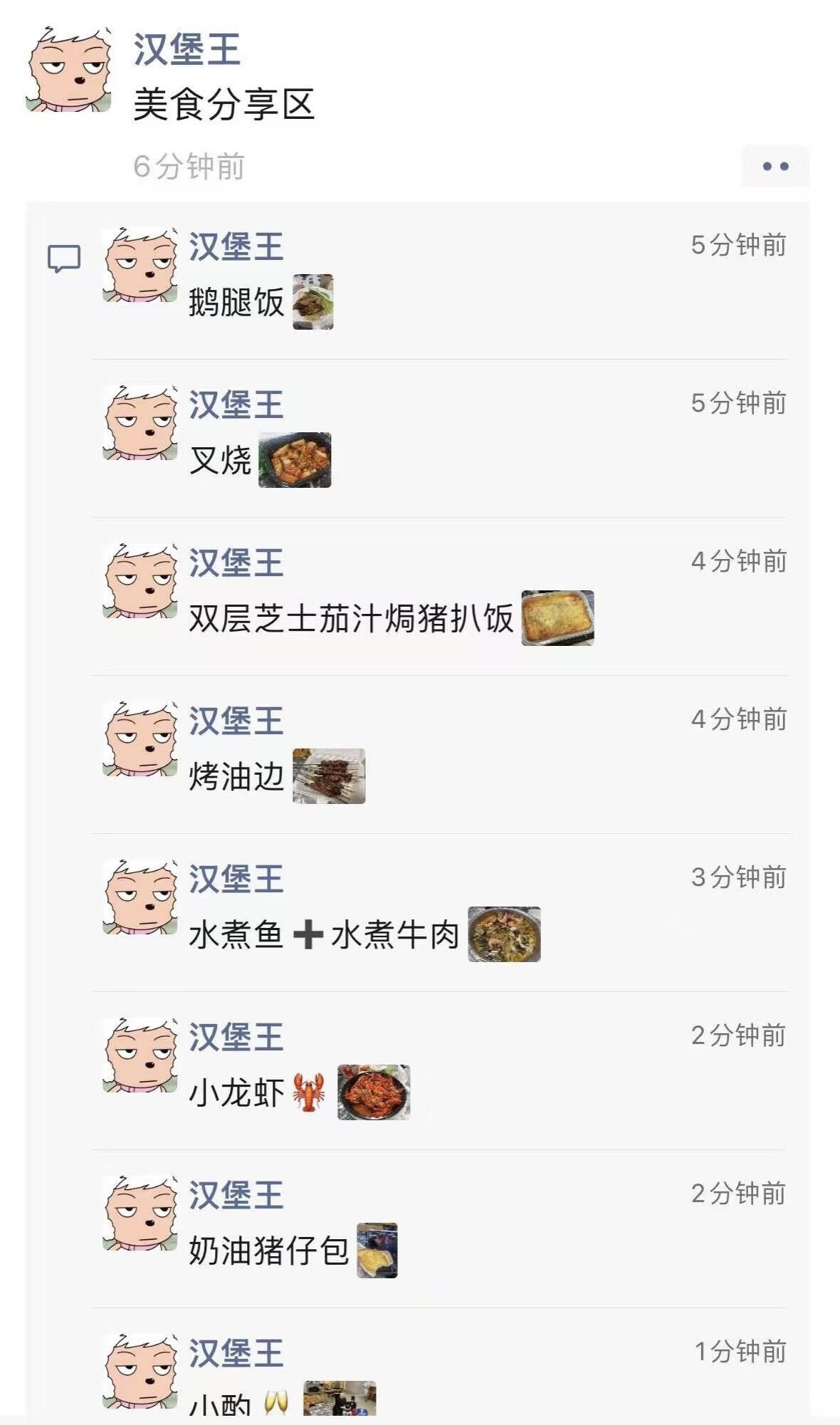The width and height of the screenshot is (840, 1425).
Task: Tap 汉堡王's avatar beside the post
Action: pos(69,70)
